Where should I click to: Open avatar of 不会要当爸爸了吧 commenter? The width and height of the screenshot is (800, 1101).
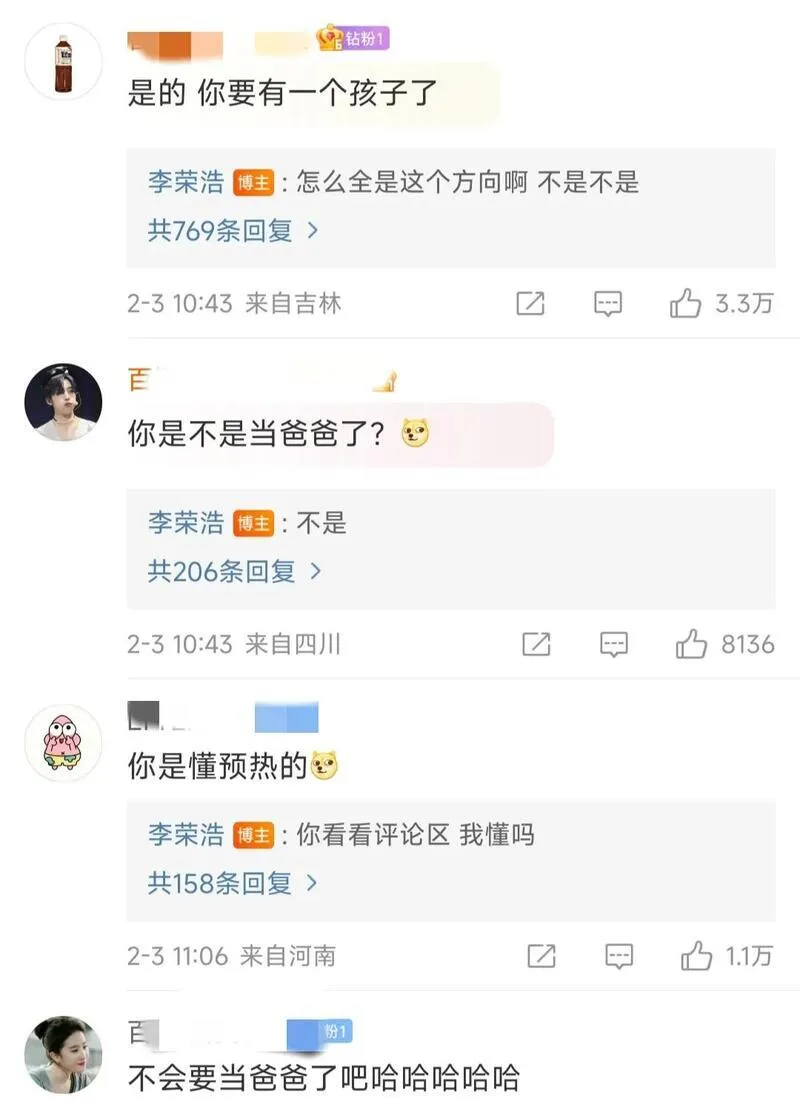pyautogui.click(x=63, y=1055)
